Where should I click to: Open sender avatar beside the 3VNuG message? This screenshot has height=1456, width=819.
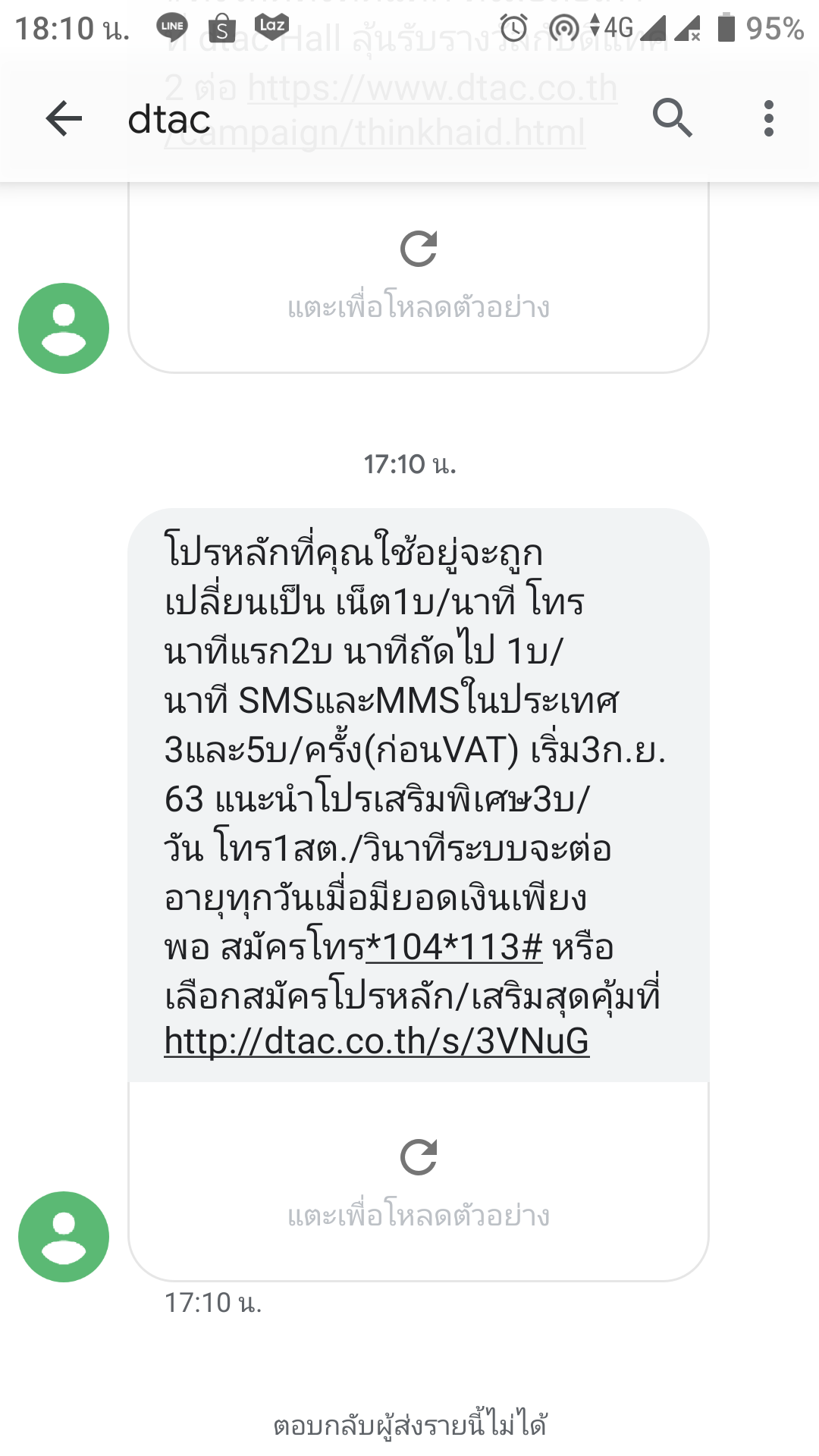pyautogui.click(x=64, y=1237)
